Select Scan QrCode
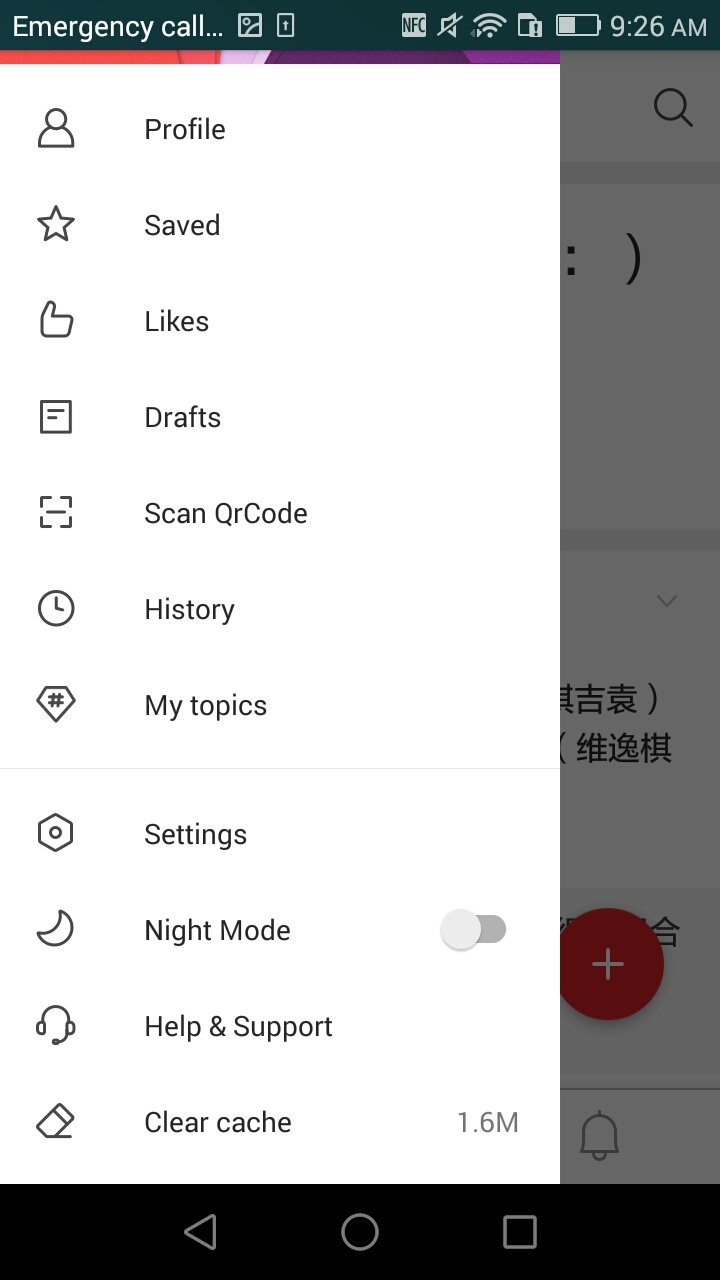This screenshot has height=1280, width=720. [x=280, y=513]
